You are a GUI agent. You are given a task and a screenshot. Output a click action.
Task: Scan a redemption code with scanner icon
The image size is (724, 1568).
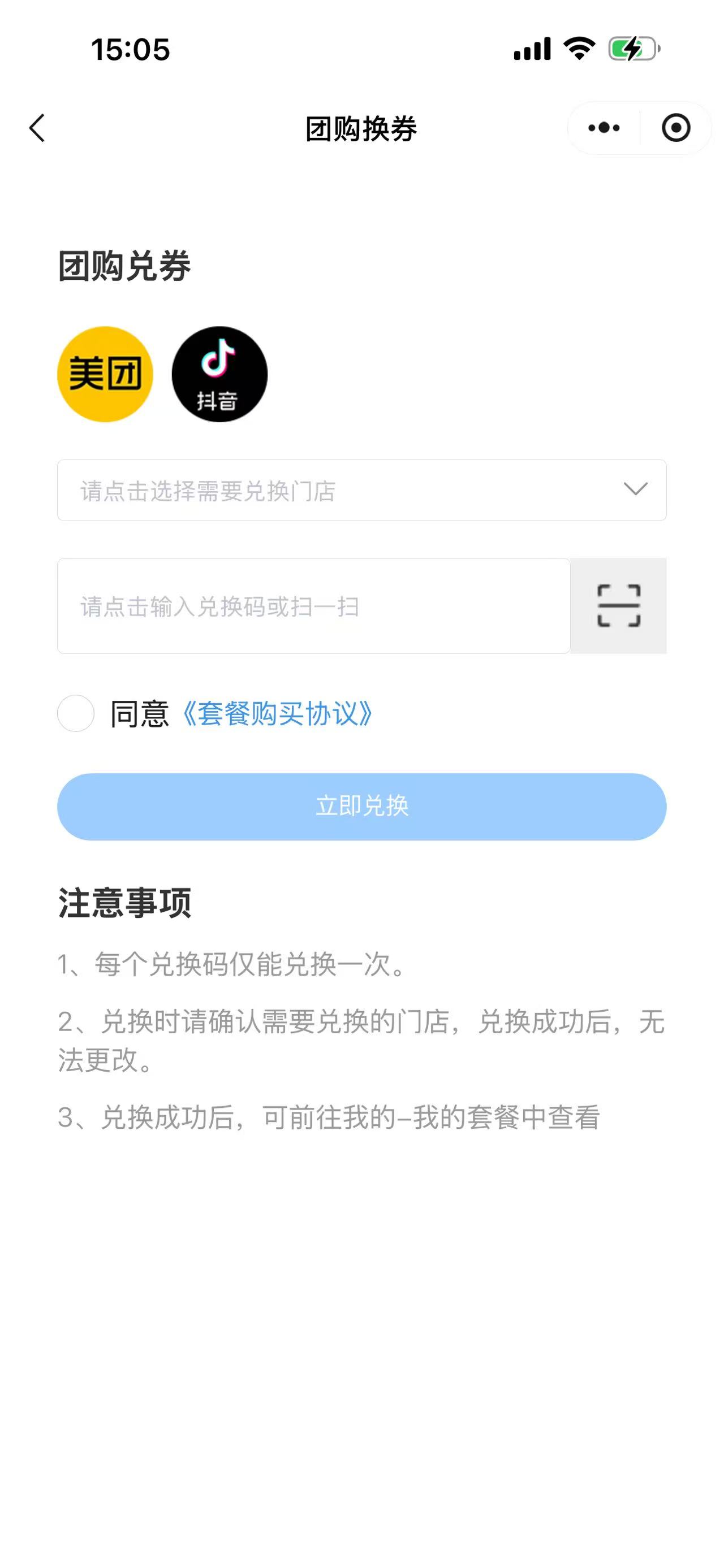tap(618, 607)
